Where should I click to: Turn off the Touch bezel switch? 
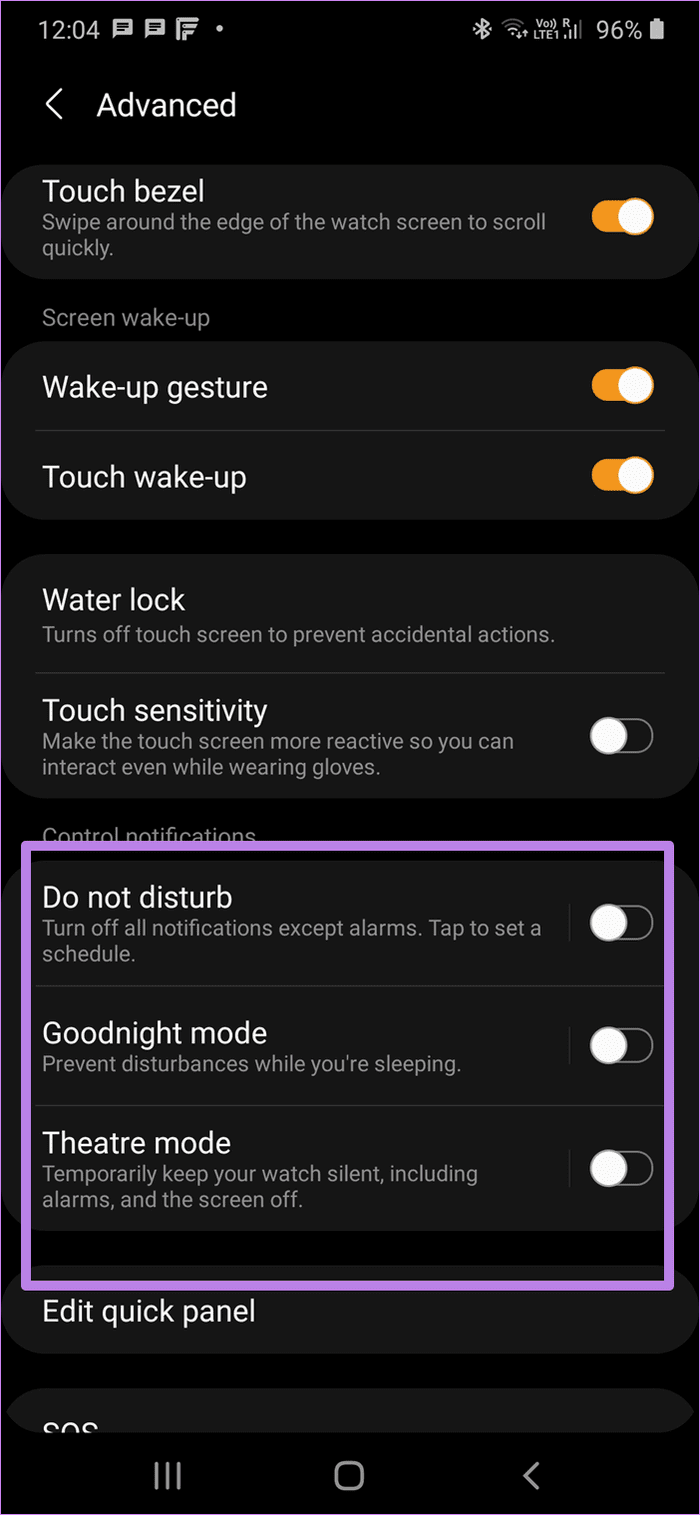pyautogui.click(x=622, y=217)
